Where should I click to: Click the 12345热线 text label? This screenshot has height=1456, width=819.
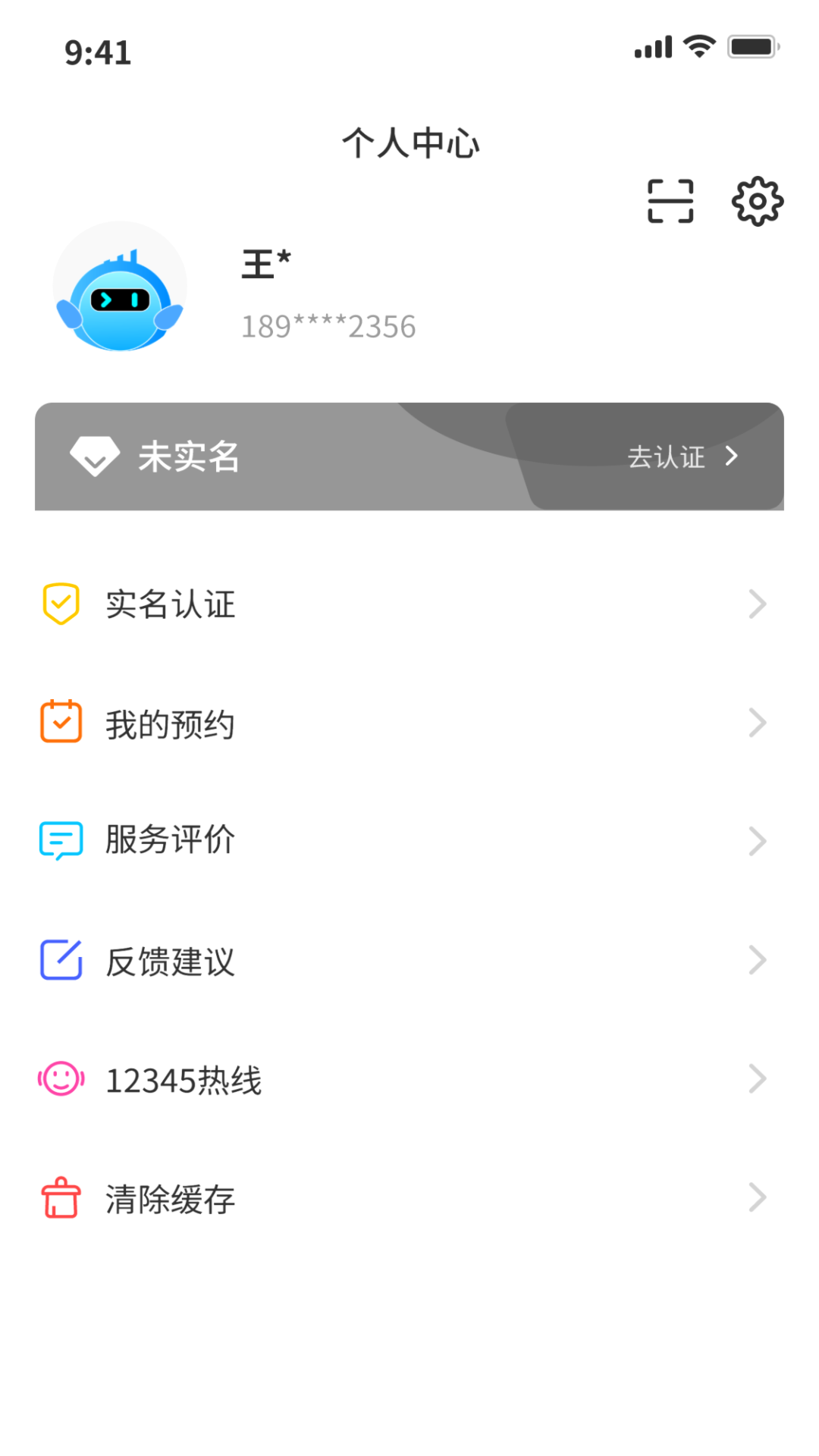point(184,1078)
